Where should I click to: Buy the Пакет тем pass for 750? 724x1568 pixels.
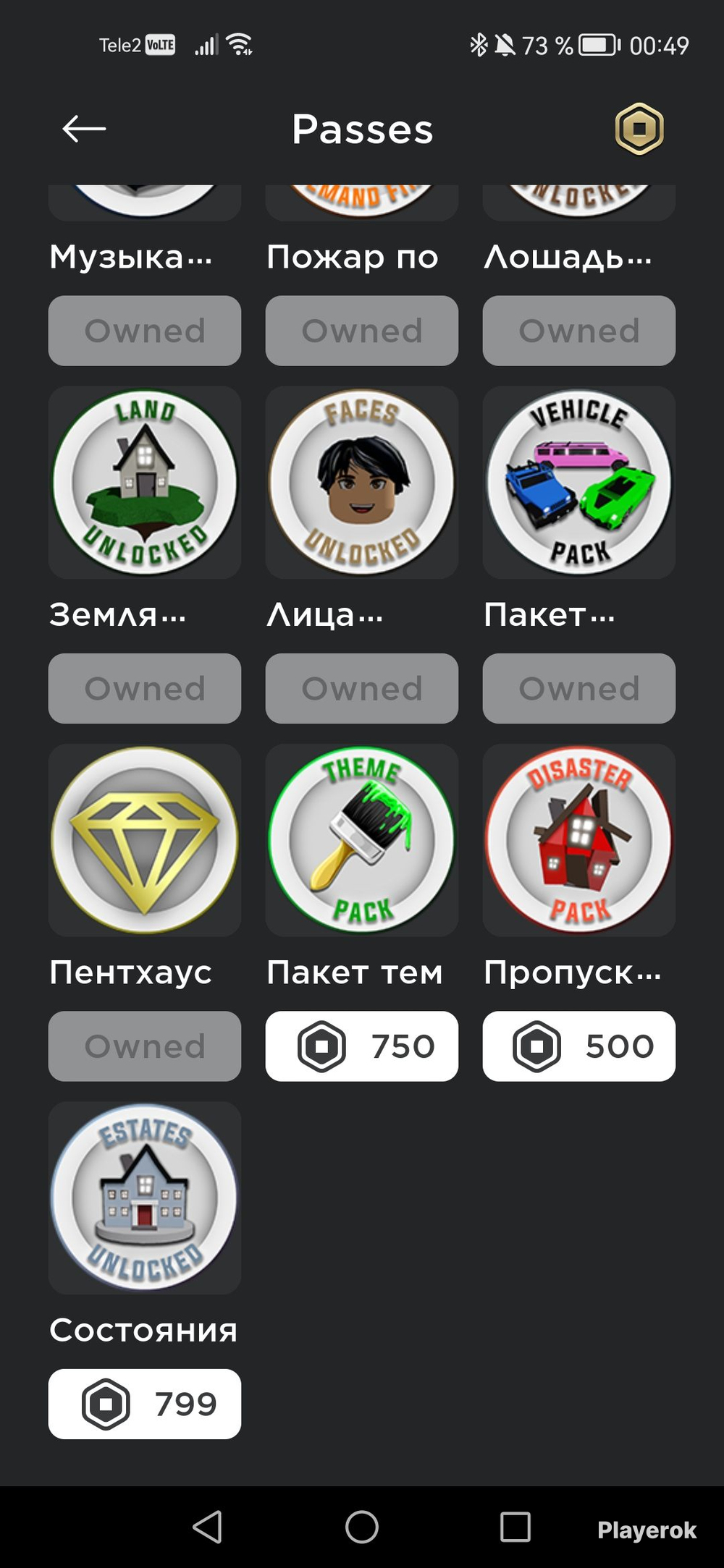(x=362, y=1046)
